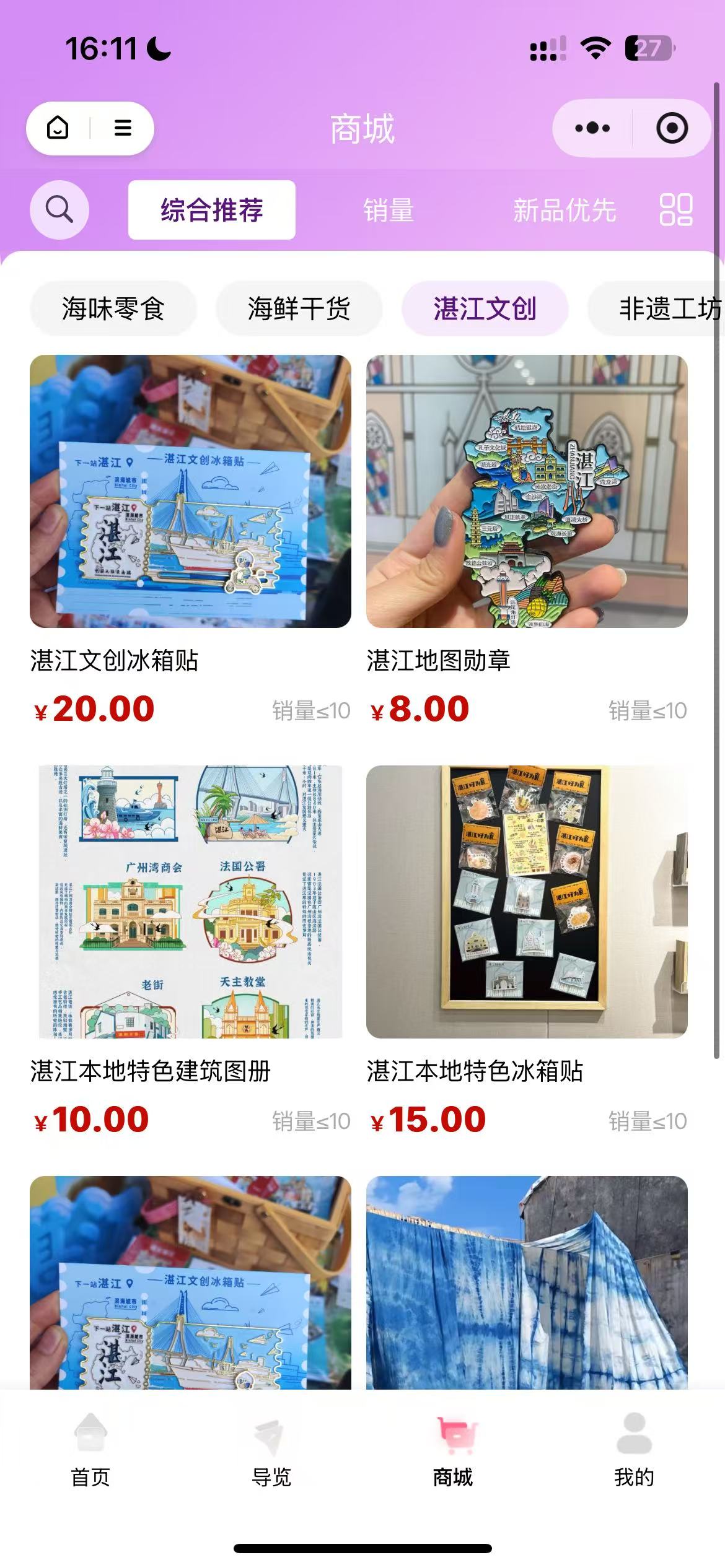Open the three-dot more options menu

coord(592,128)
